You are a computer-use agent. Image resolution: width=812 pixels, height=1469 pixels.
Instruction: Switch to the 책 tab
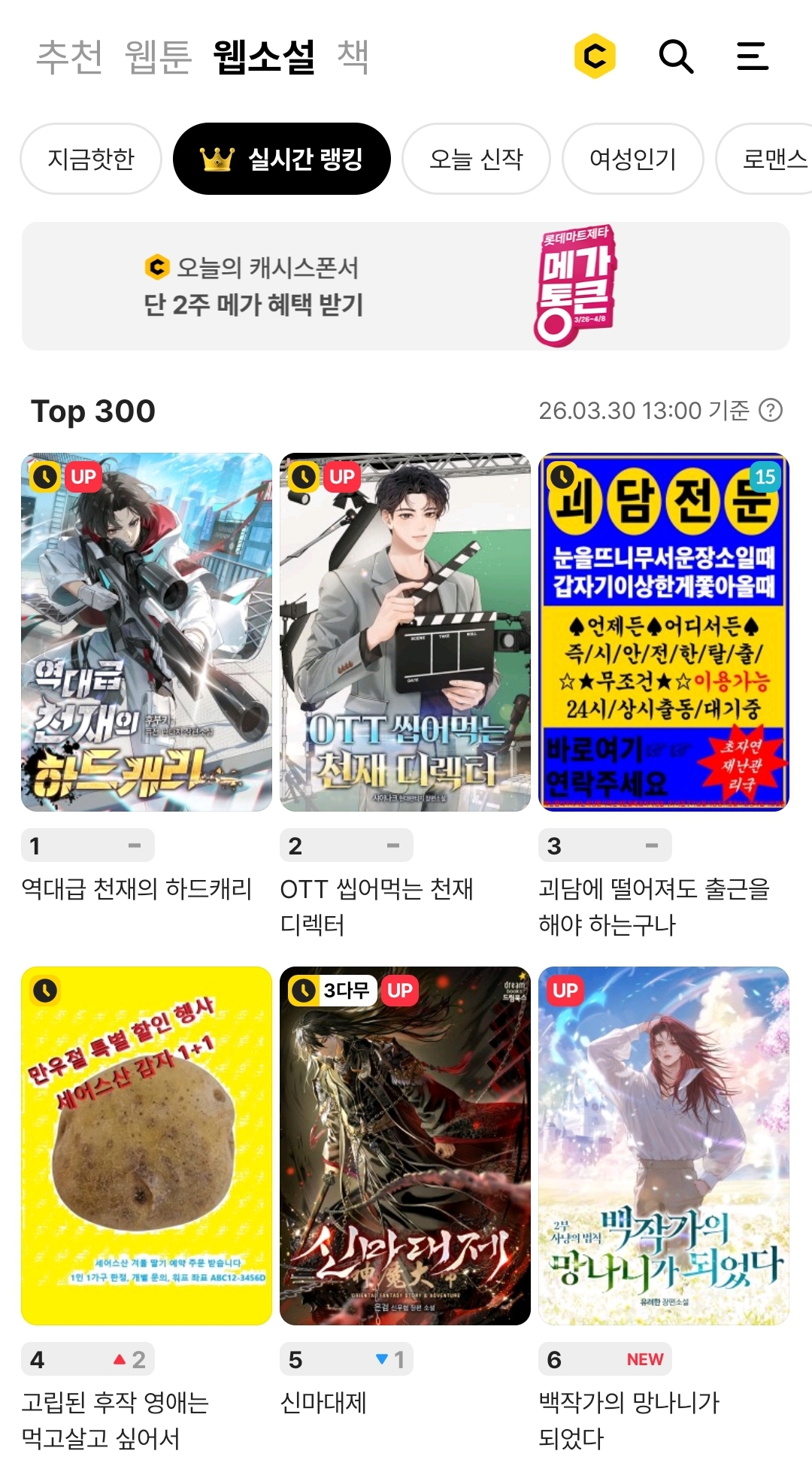pos(353,57)
